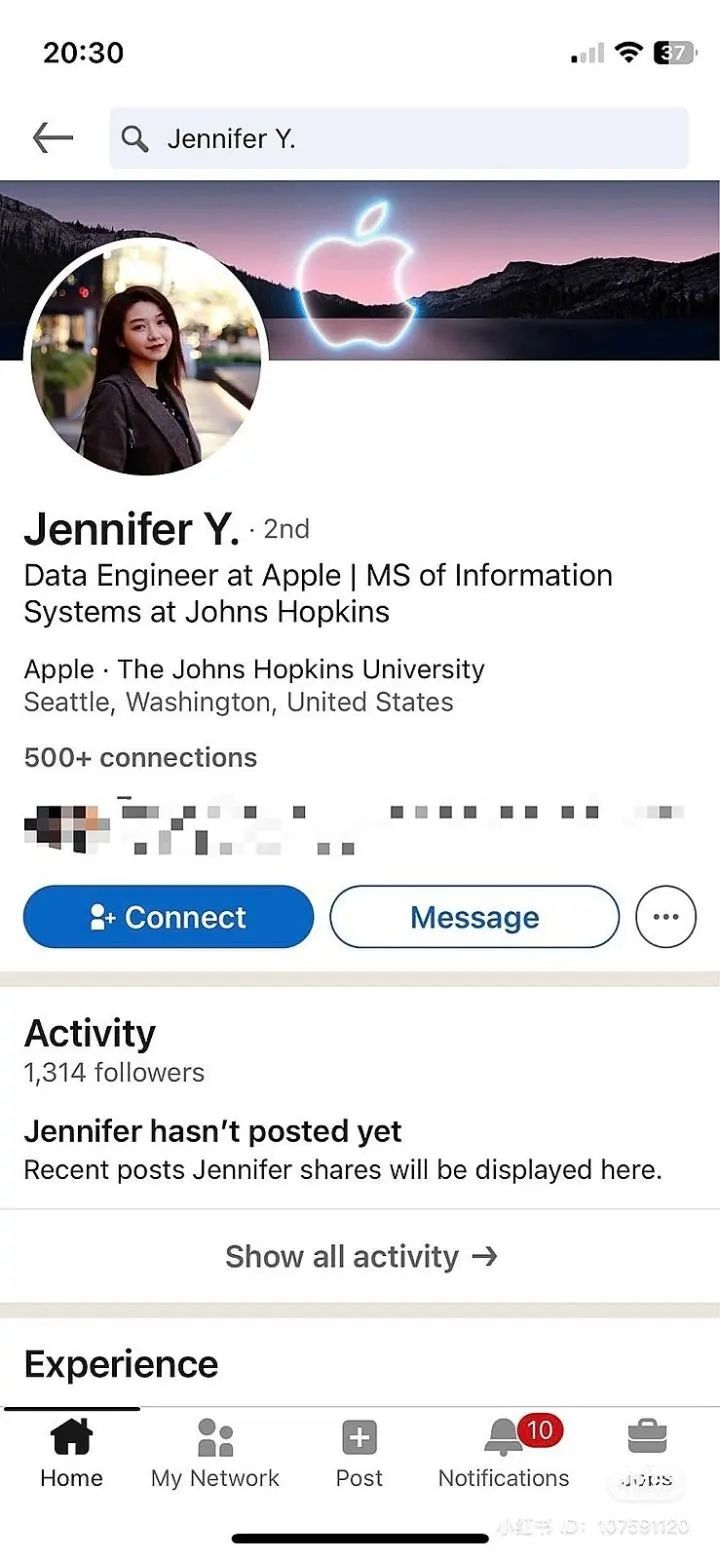The image size is (720, 1559).
Task: Switch to the Home tab
Action: click(x=71, y=1454)
